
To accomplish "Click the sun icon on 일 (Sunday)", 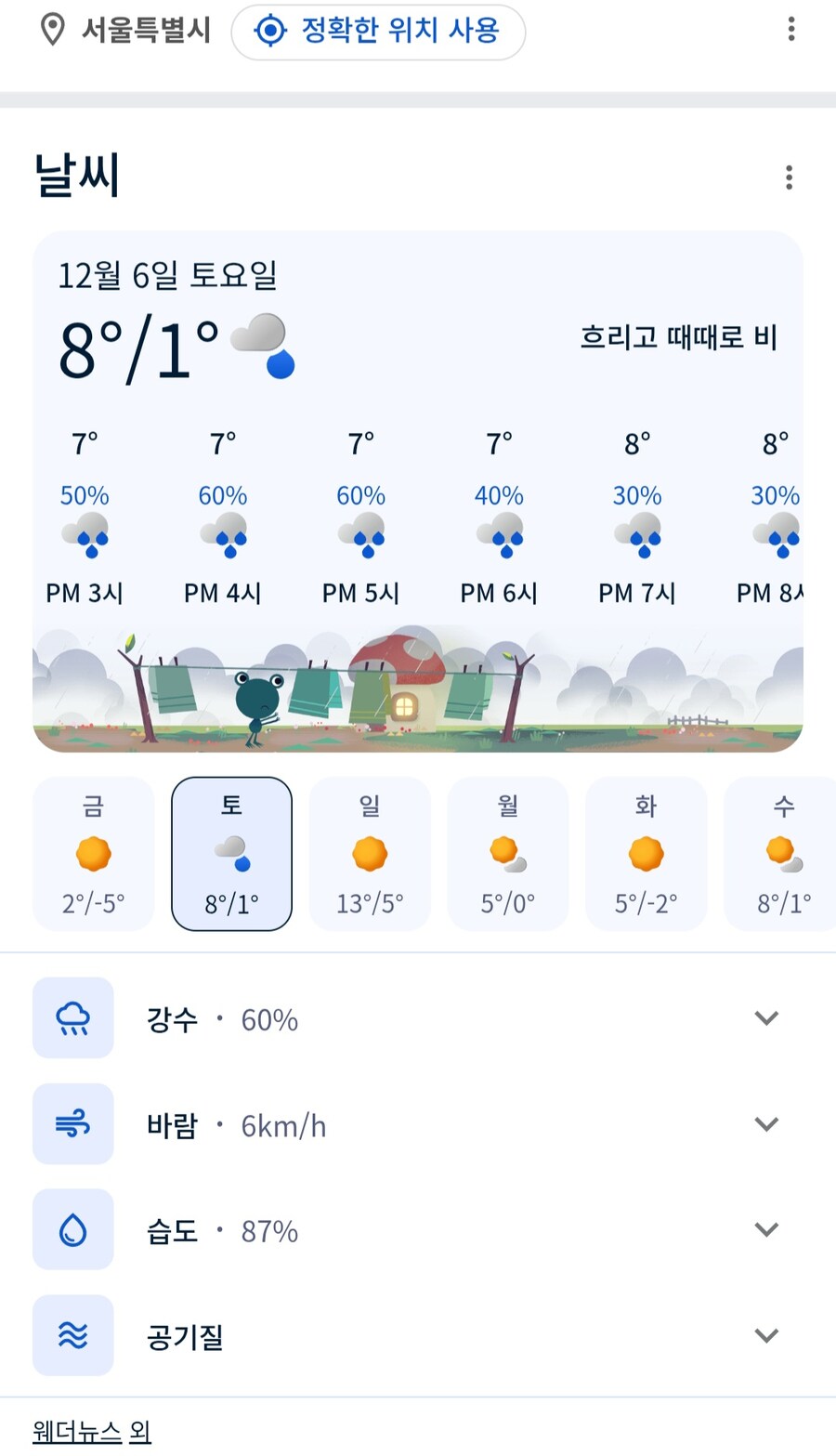I will click(x=370, y=852).
